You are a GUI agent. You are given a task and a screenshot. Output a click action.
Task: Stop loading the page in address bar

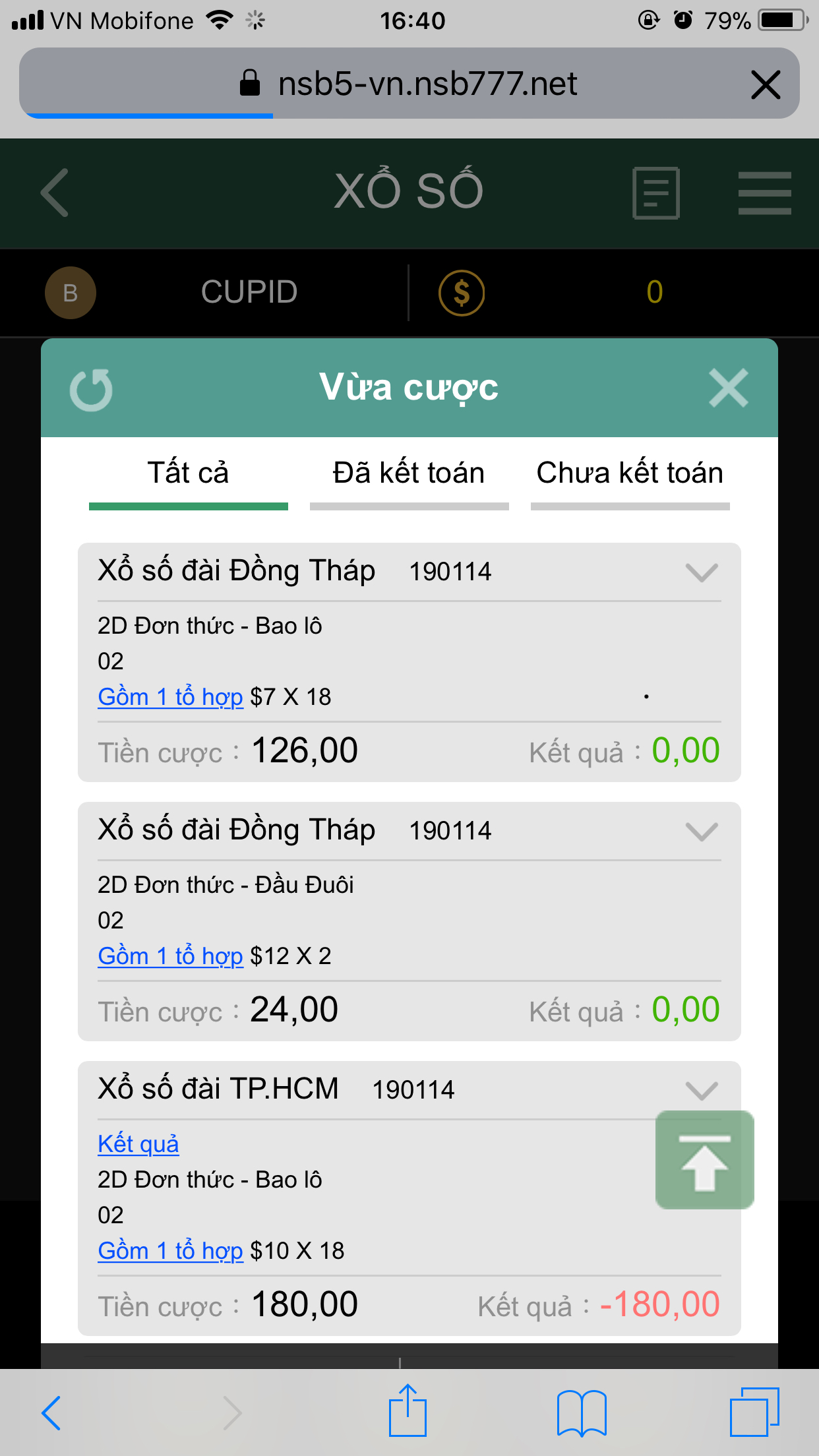tap(766, 84)
